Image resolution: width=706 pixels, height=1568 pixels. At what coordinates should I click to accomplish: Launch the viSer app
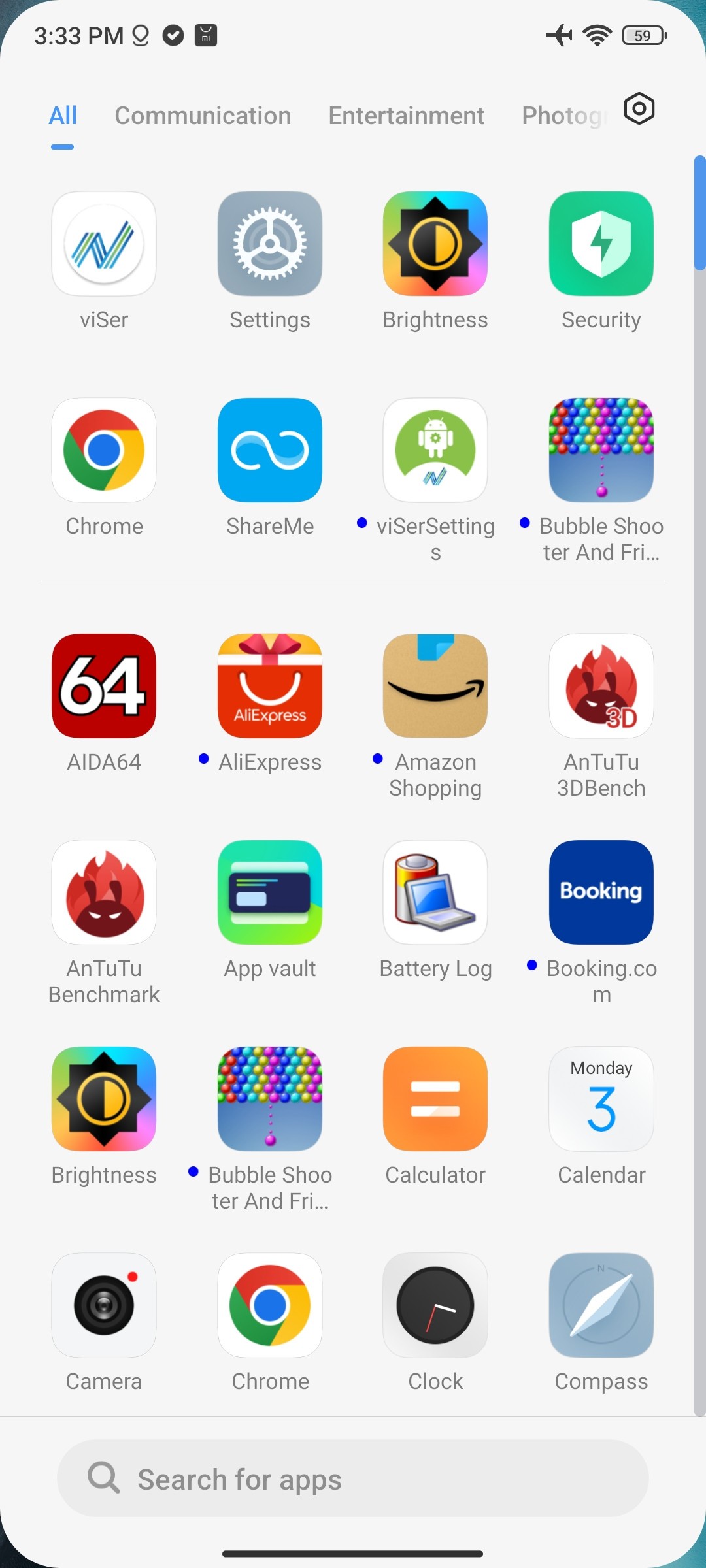pos(104,244)
